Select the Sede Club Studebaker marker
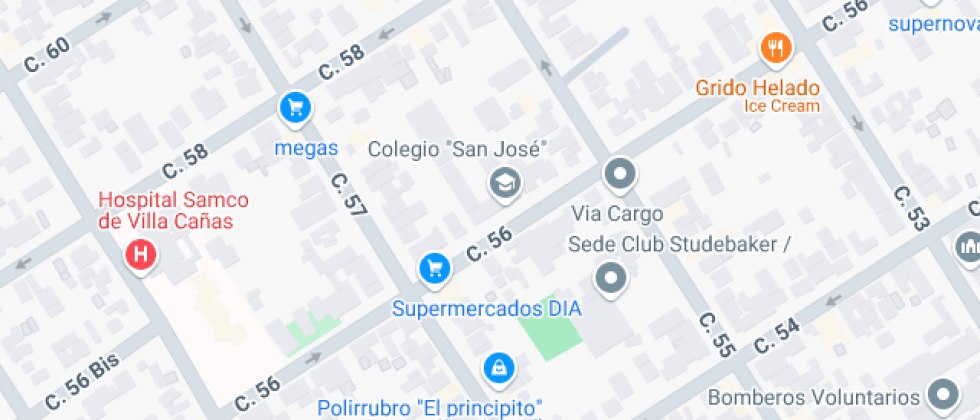This screenshot has height=420, width=980. coord(610,277)
